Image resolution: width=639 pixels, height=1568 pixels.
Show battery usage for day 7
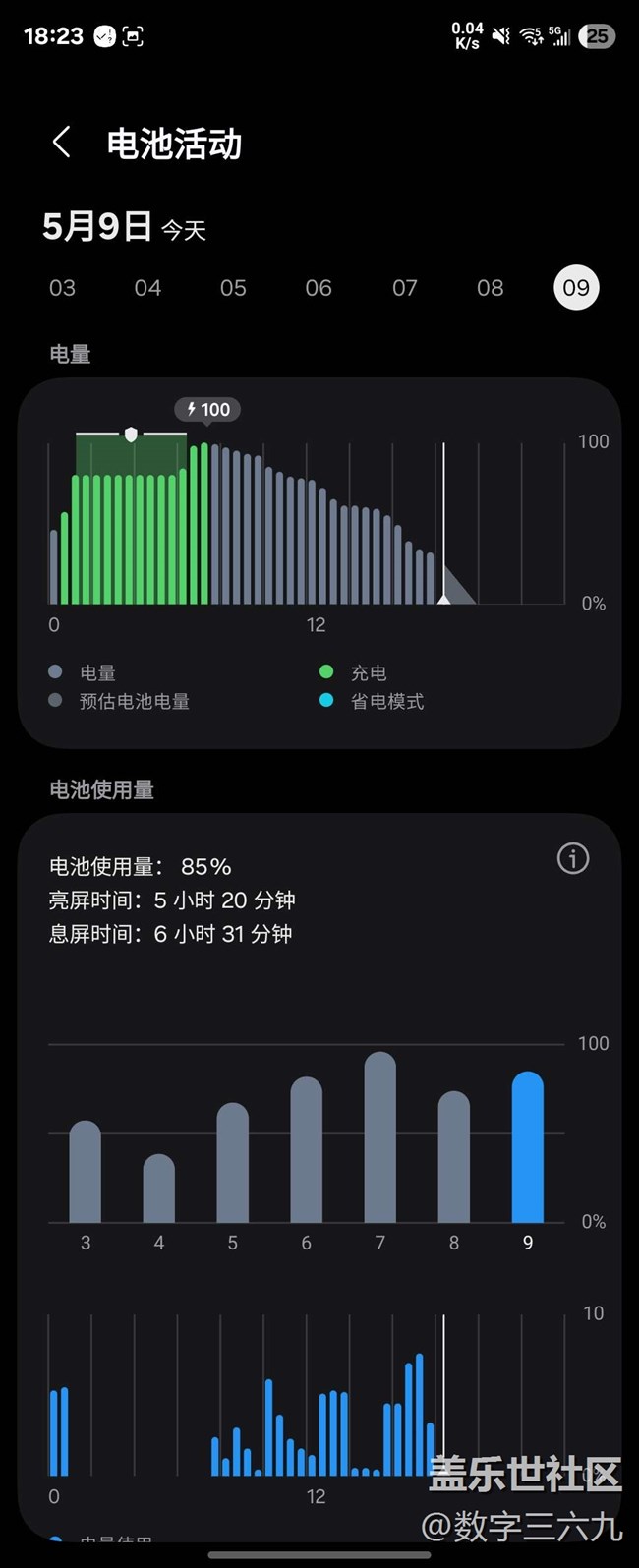click(x=380, y=1137)
